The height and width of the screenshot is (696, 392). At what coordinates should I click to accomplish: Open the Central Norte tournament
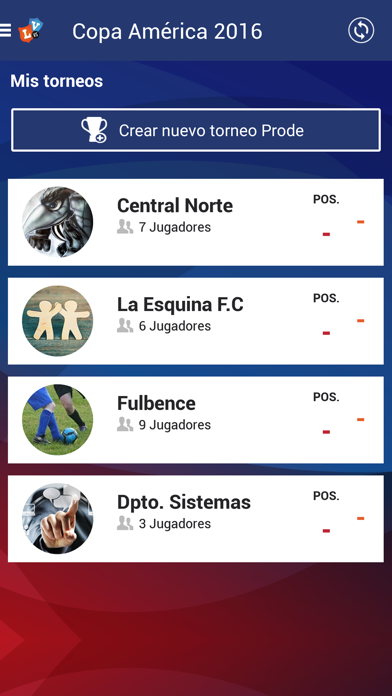point(196,222)
